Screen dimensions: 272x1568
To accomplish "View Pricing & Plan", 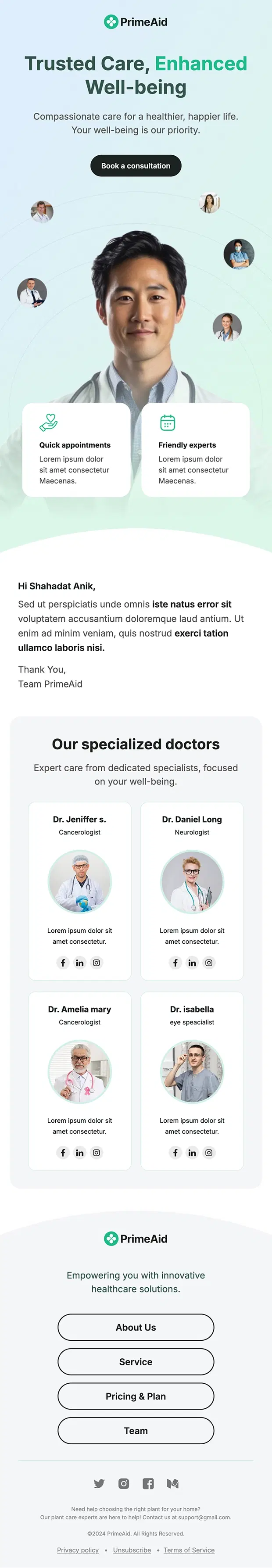I will click(136, 1396).
